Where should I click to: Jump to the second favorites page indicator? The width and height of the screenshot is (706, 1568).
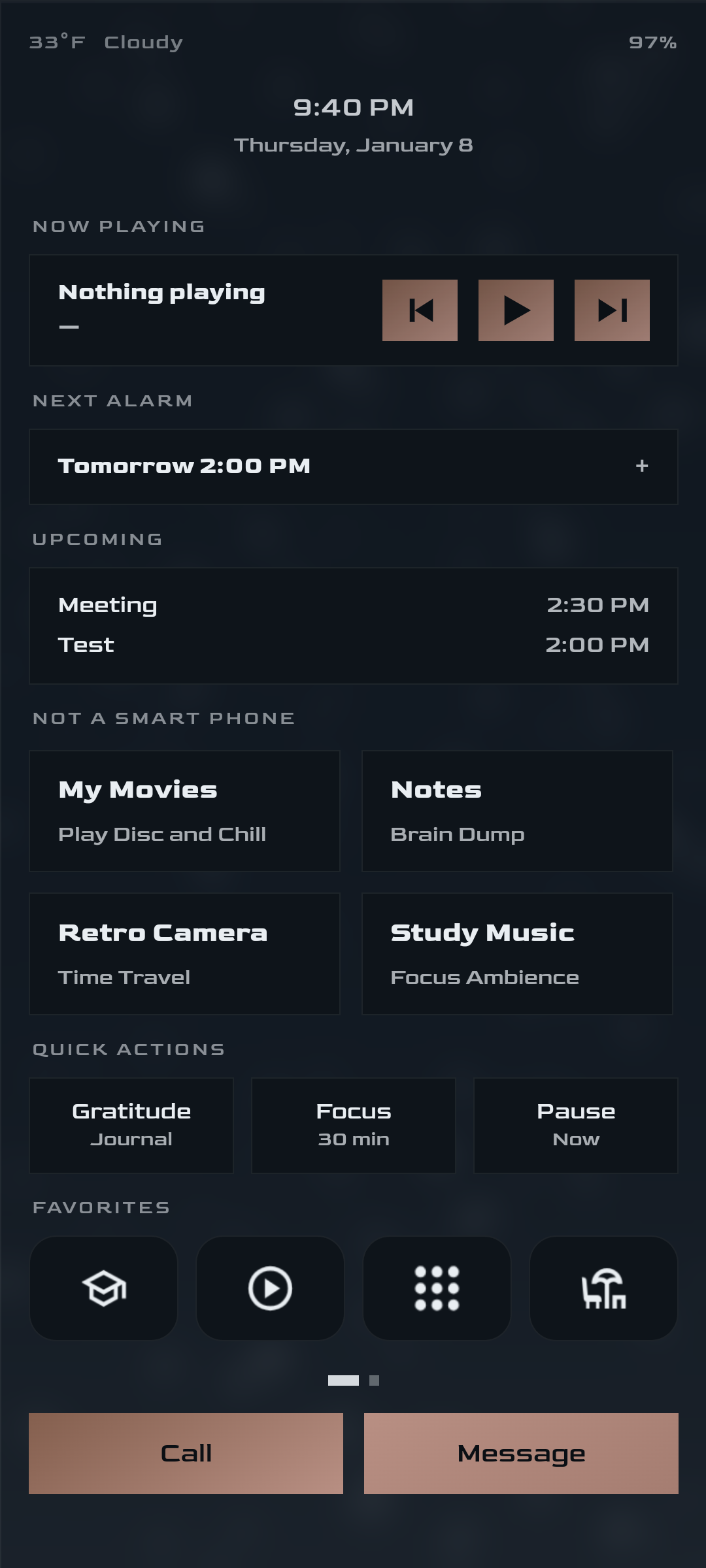click(x=374, y=1380)
